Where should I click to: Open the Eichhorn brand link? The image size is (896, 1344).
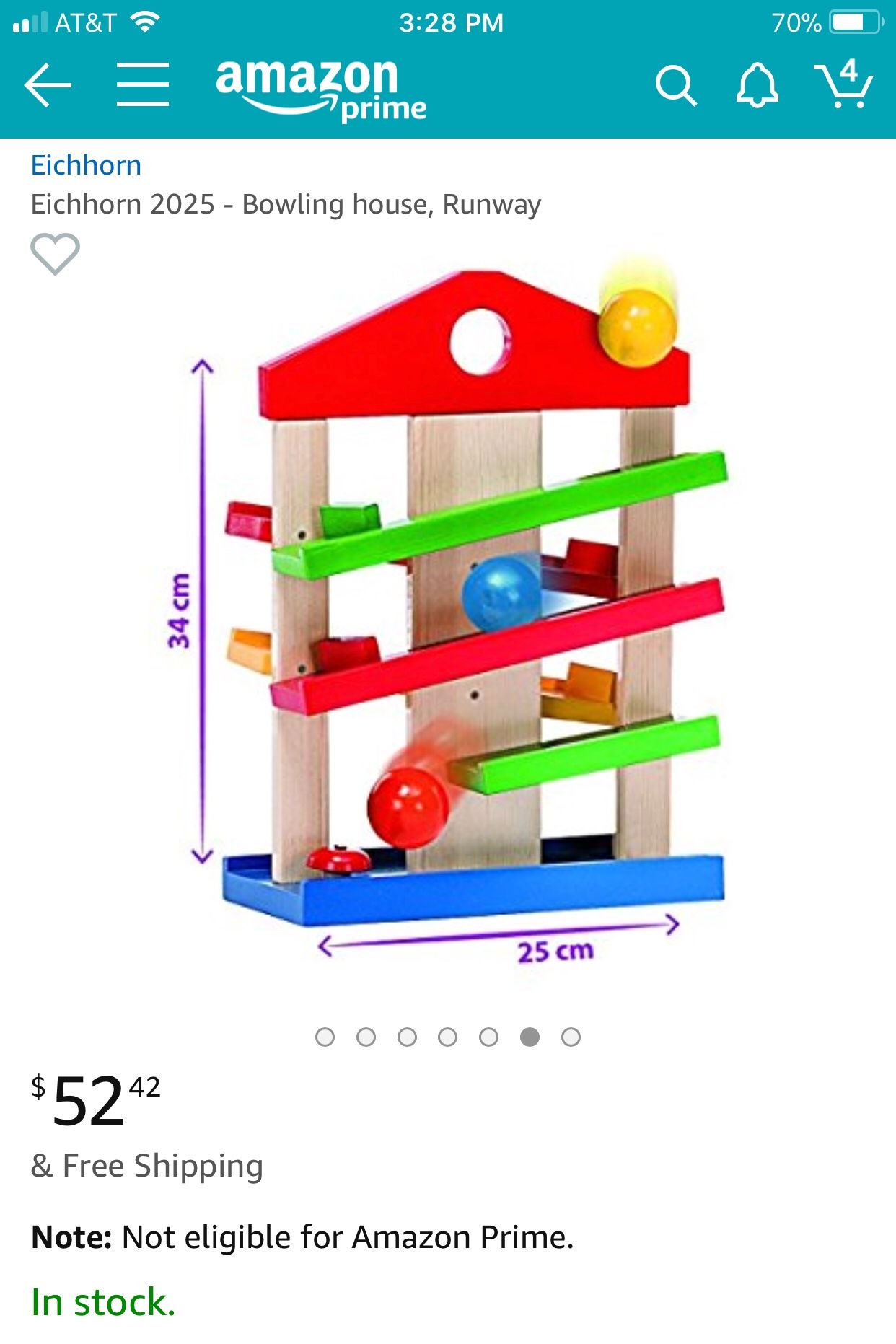86,165
